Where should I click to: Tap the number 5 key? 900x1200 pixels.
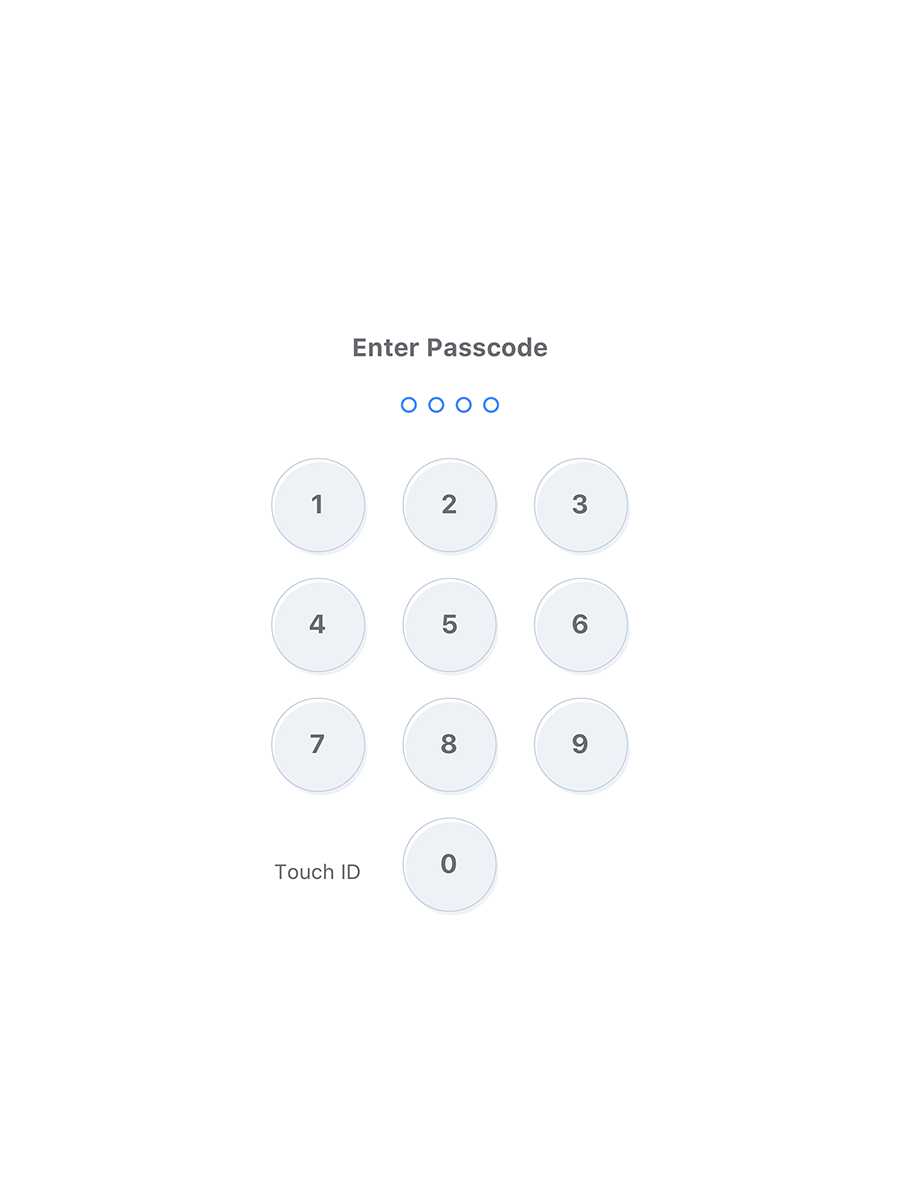tap(449, 625)
